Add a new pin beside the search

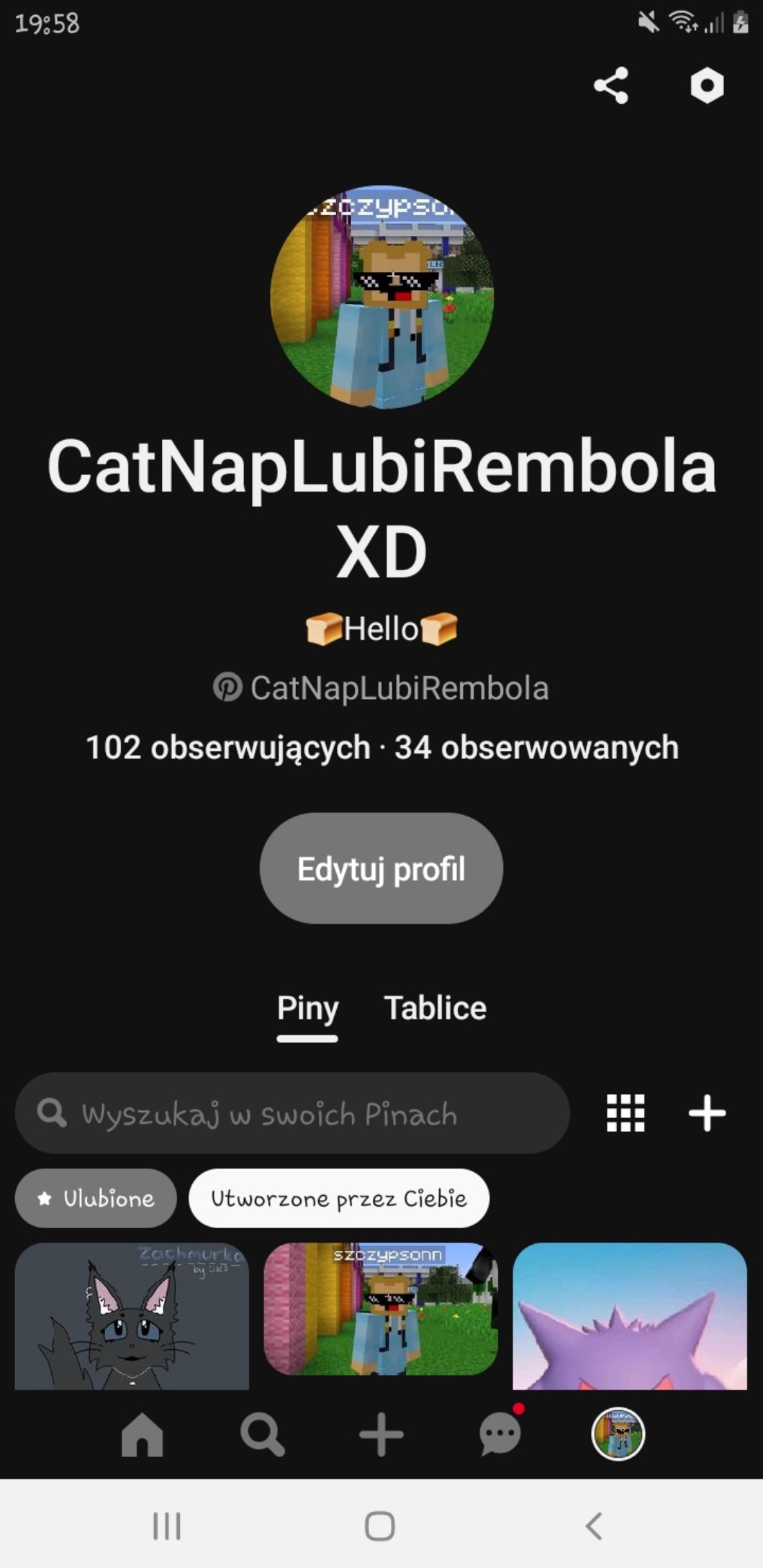707,1113
